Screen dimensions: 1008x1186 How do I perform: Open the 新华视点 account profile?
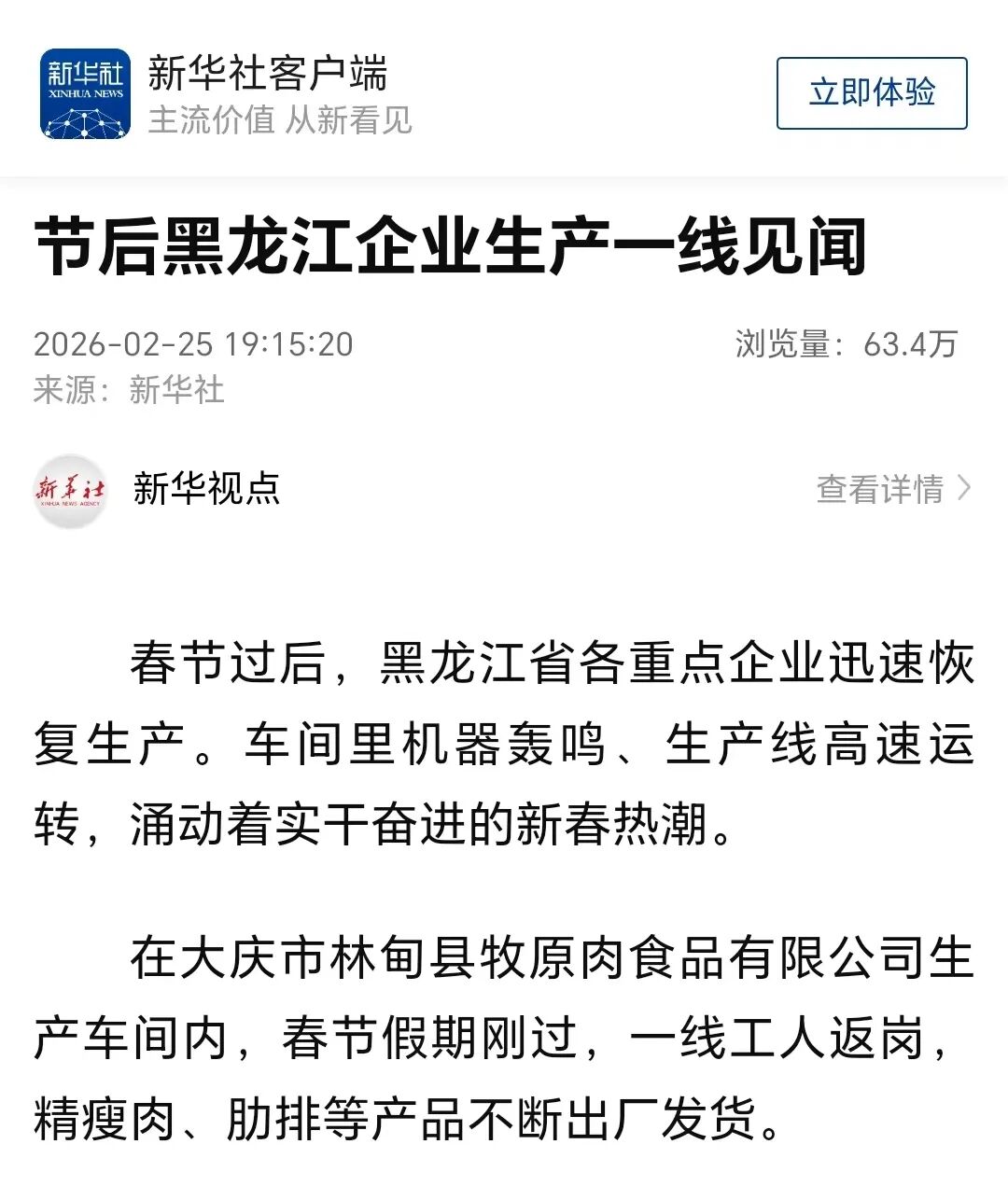[205, 488]
